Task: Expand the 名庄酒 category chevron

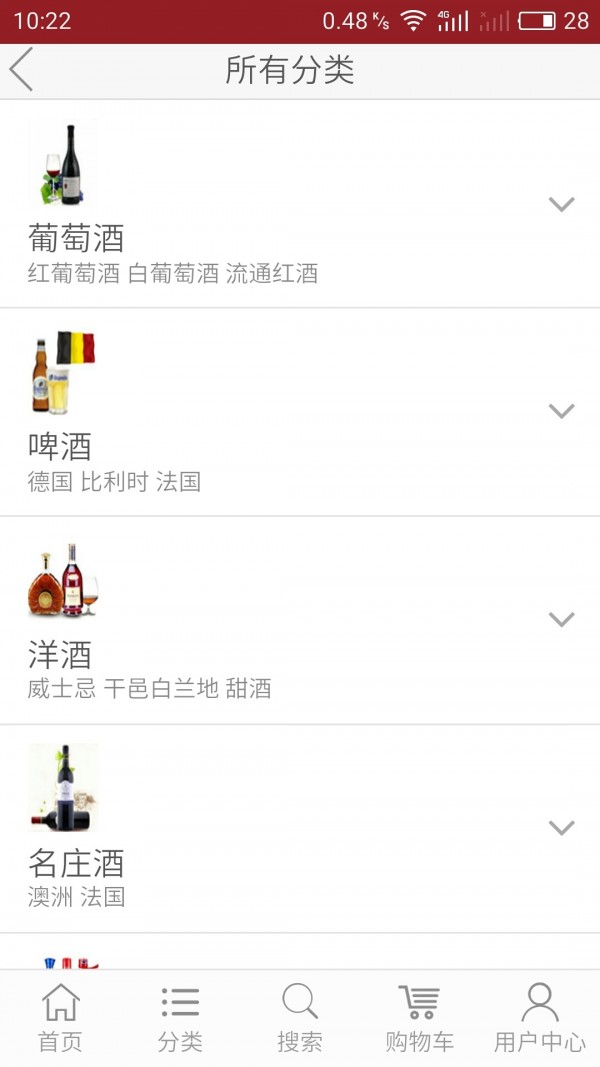Action: point(562,827)
